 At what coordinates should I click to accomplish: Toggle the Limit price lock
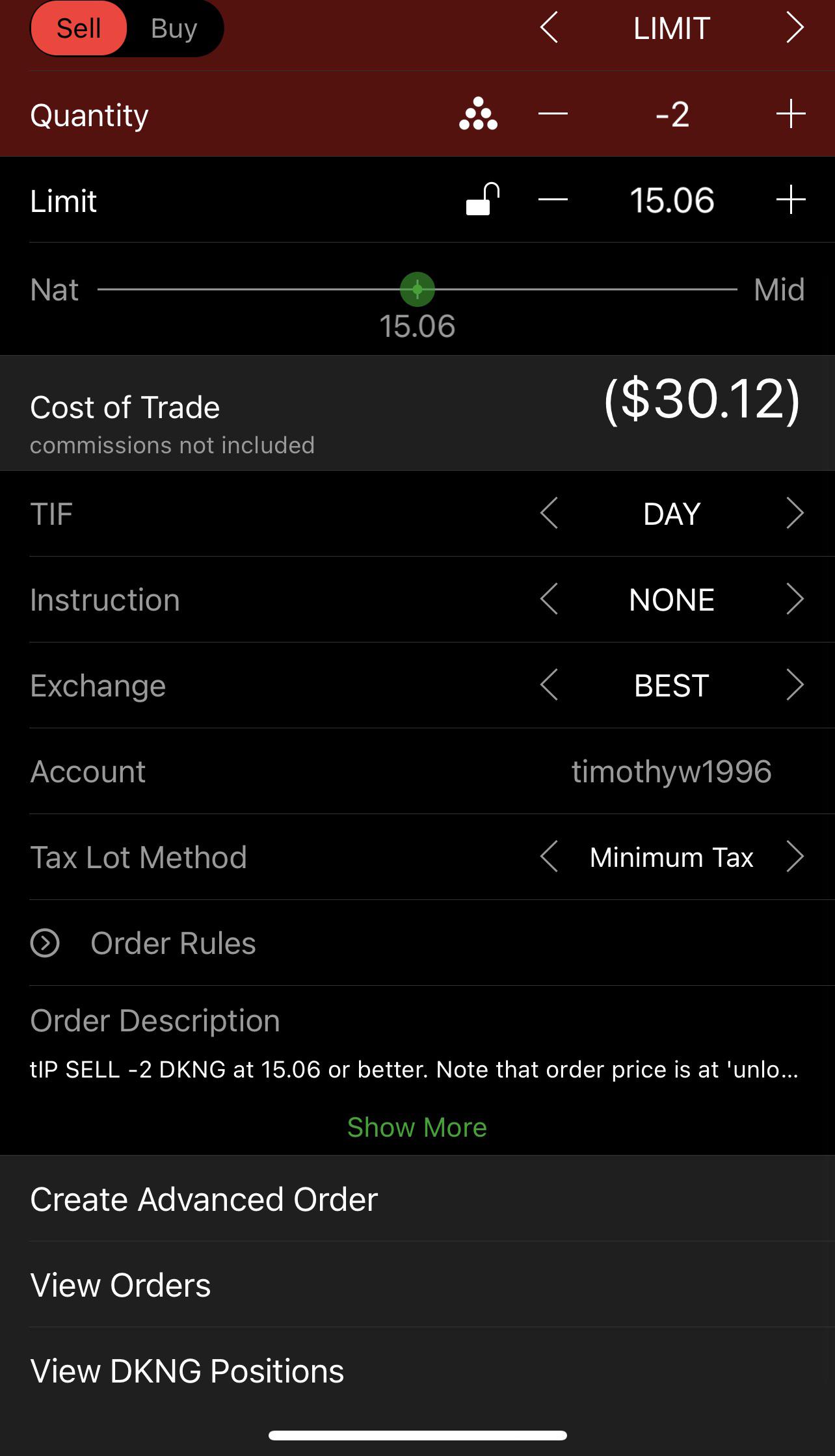pos(481,200)
